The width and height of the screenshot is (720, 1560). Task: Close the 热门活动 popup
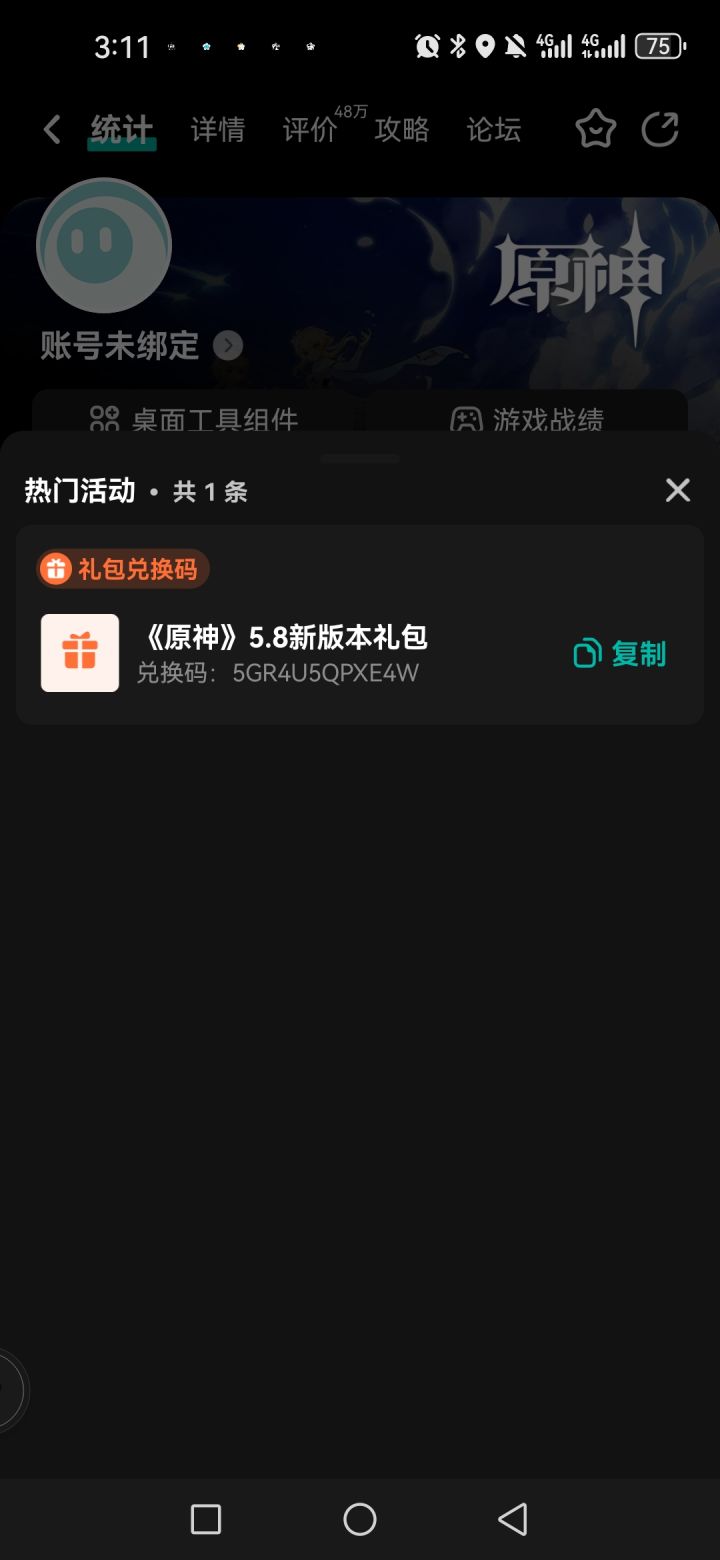tap(677, 490)
